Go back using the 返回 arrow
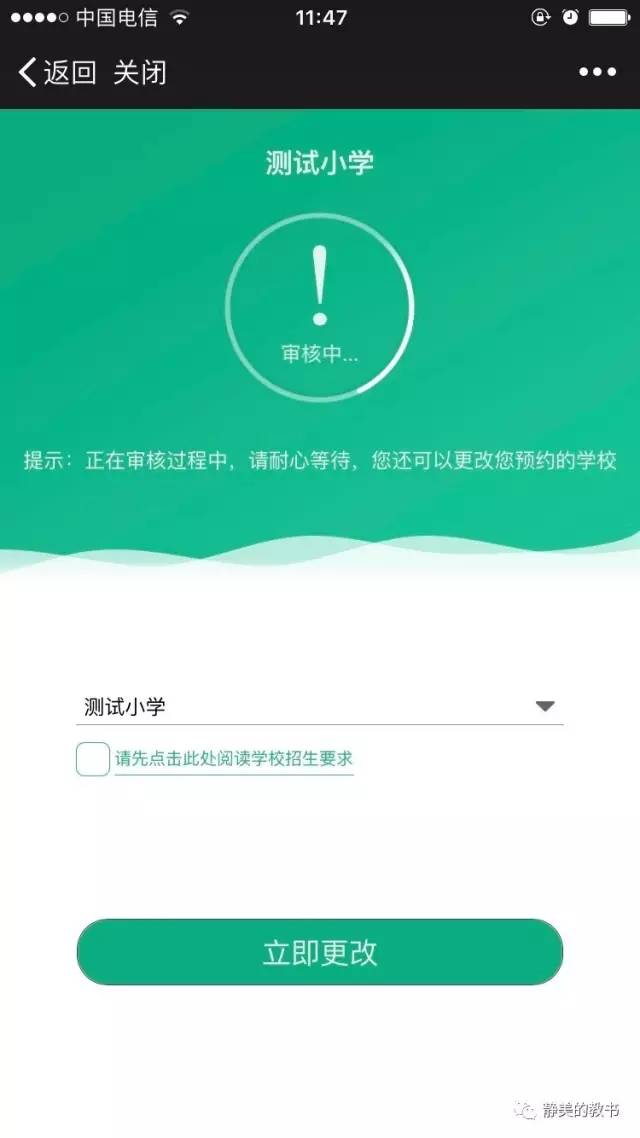Viewport: 640px width, 1138px height. point(55,72)
